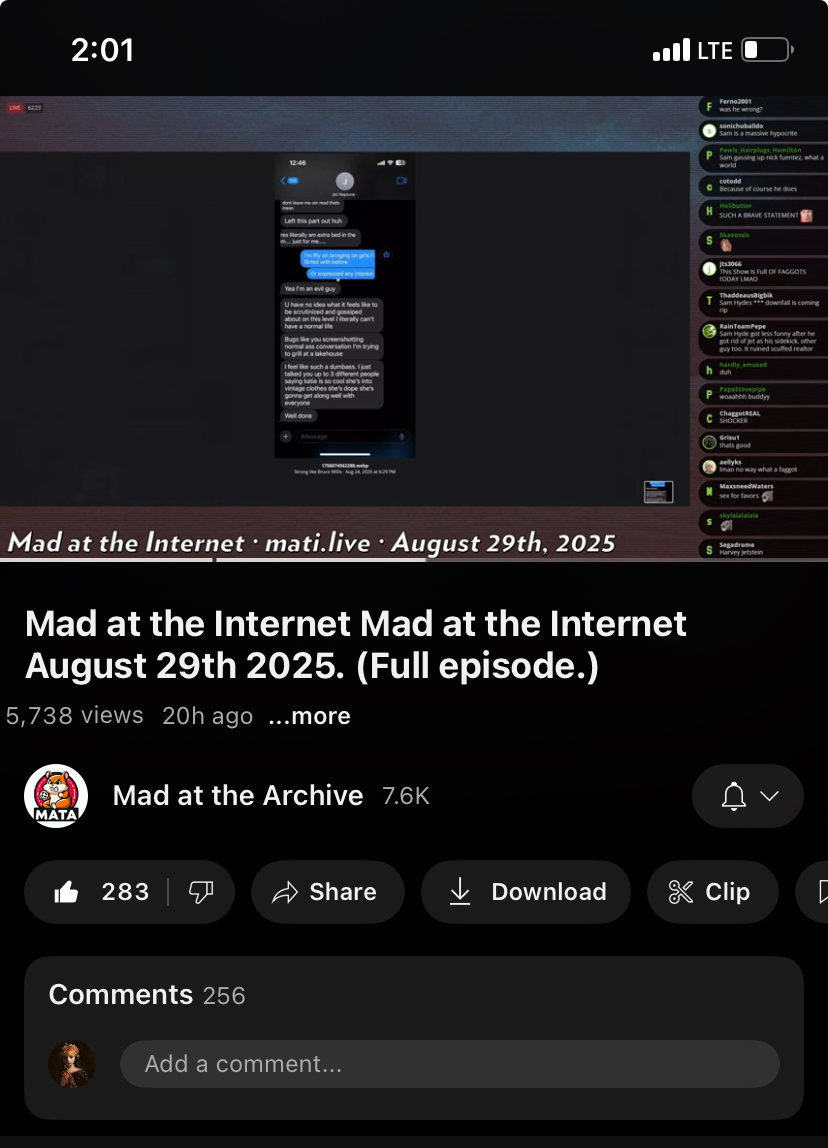Open the Comments section

[147, 995]
